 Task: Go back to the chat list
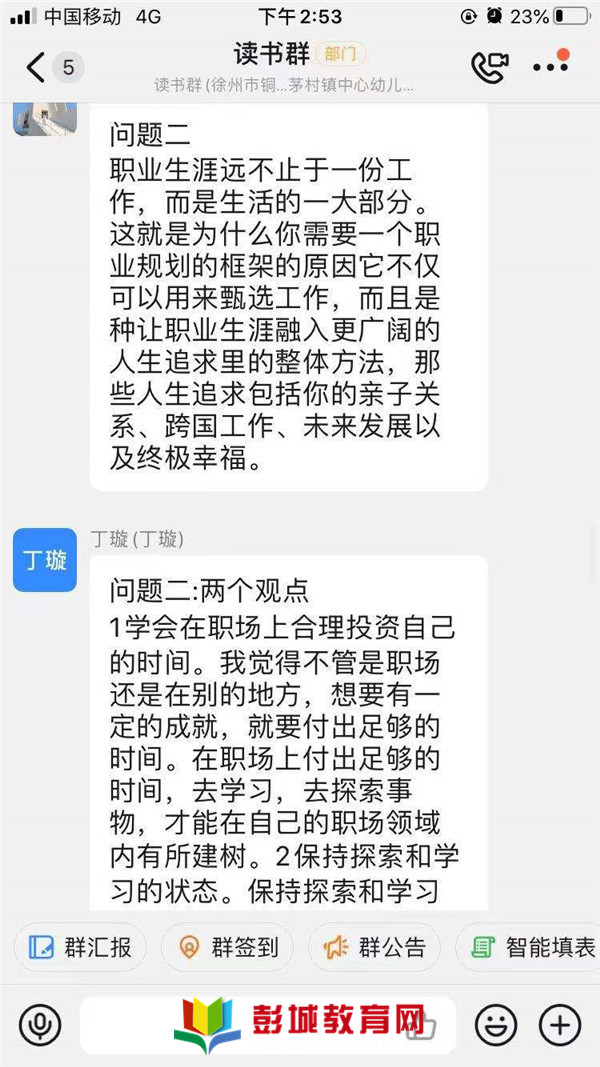click(x=36, y=67)
